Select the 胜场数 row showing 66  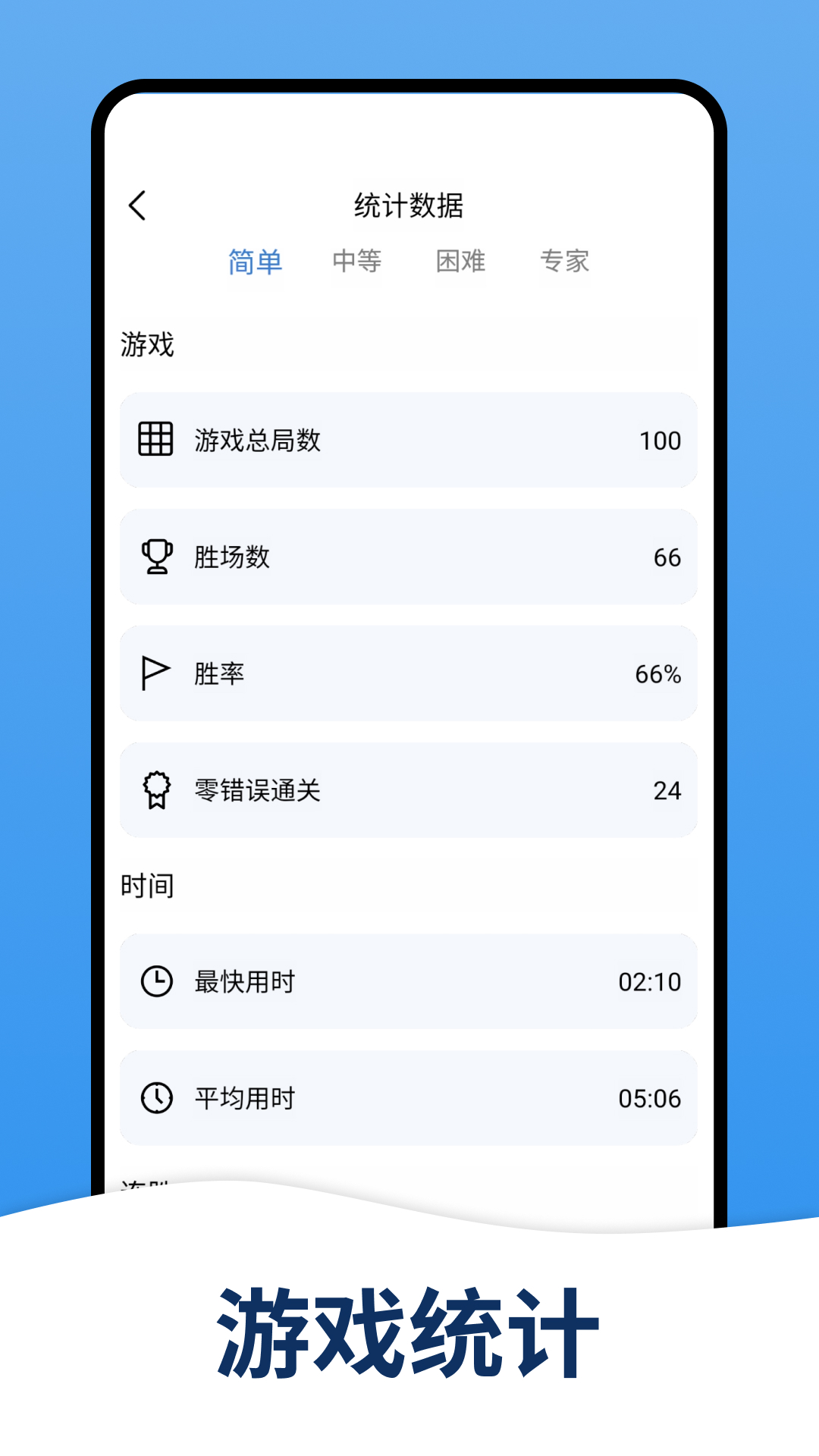409,557
